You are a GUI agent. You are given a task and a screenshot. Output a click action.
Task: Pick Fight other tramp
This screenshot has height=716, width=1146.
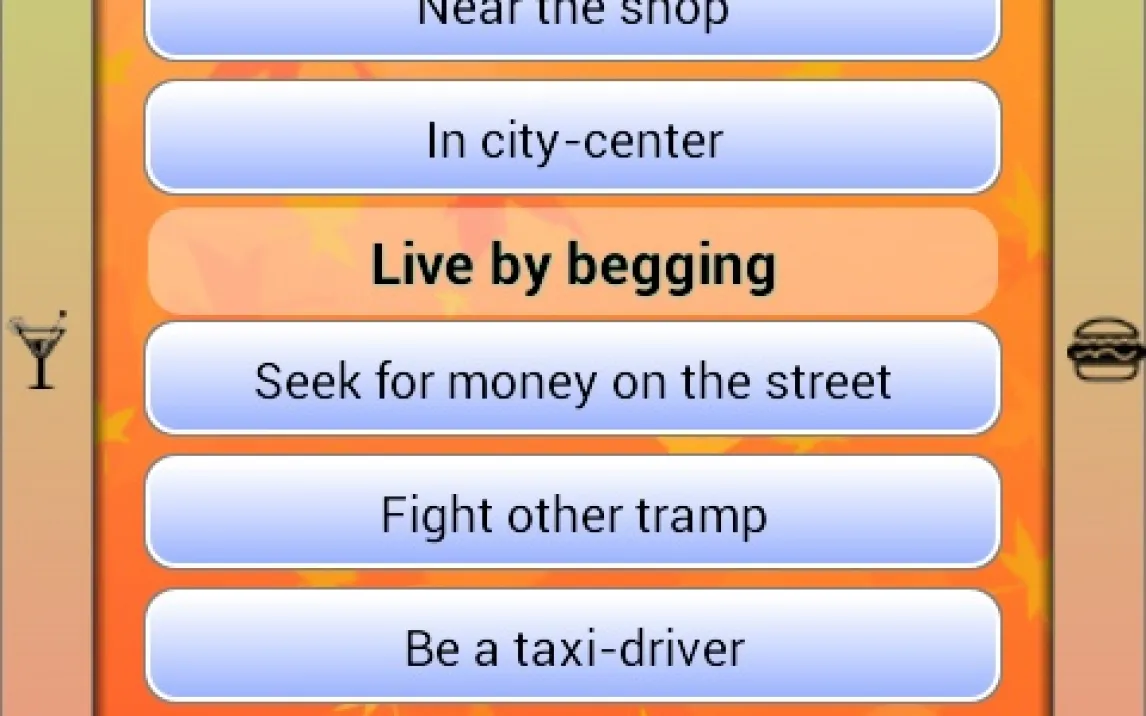(x=572, y=513)
